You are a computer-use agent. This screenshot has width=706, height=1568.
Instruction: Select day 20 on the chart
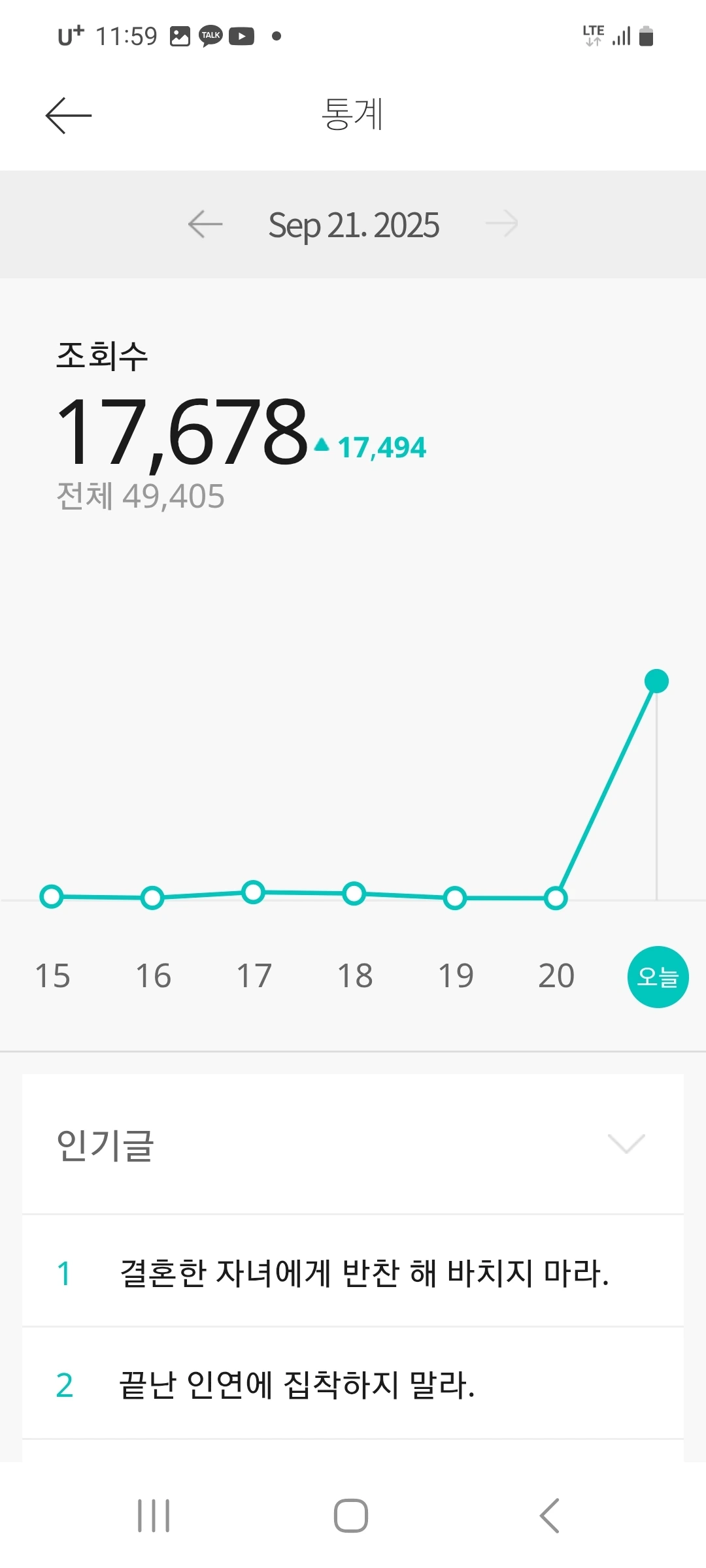556,975
